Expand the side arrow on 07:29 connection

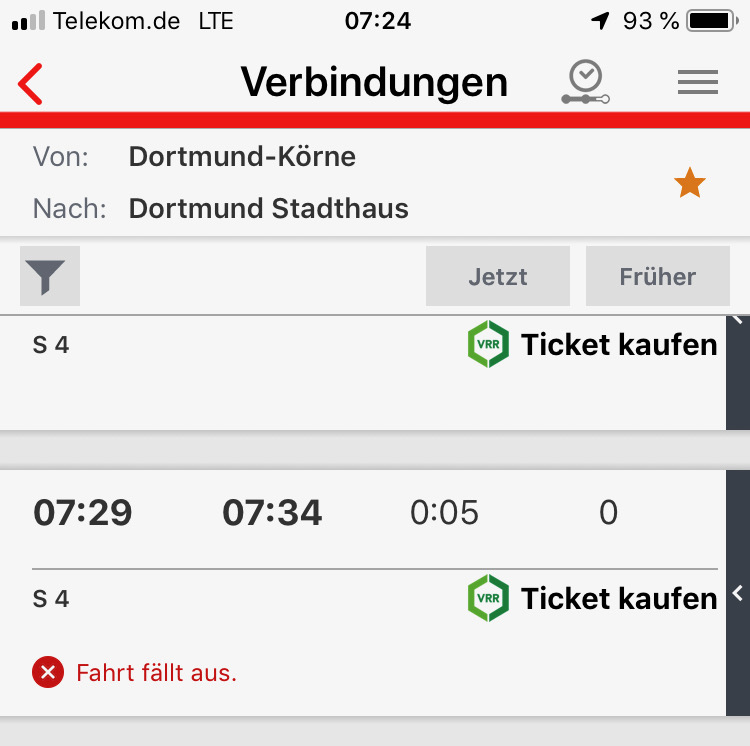(738, 593)
